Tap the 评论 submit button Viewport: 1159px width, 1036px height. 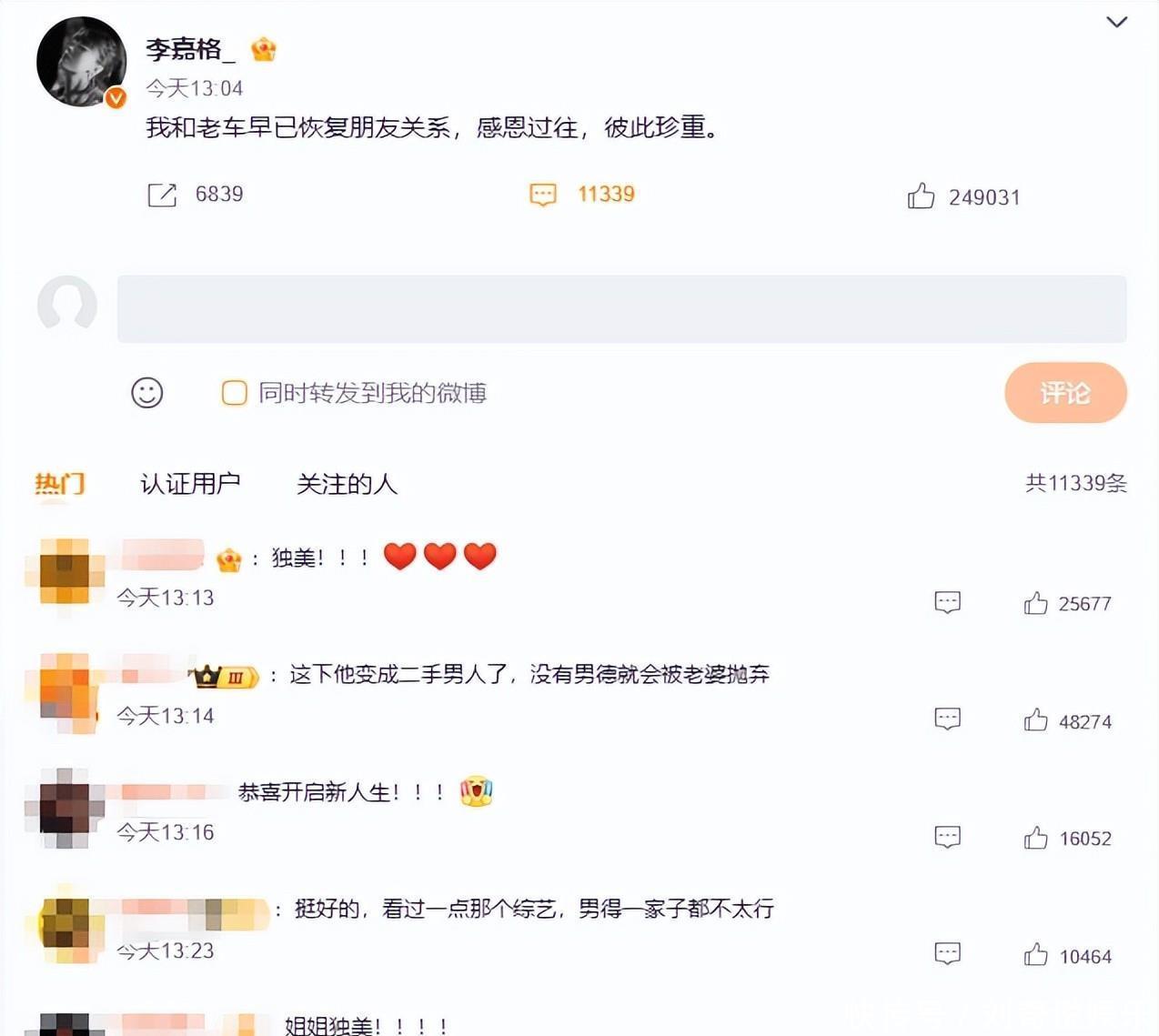(x=1065, y=393)
